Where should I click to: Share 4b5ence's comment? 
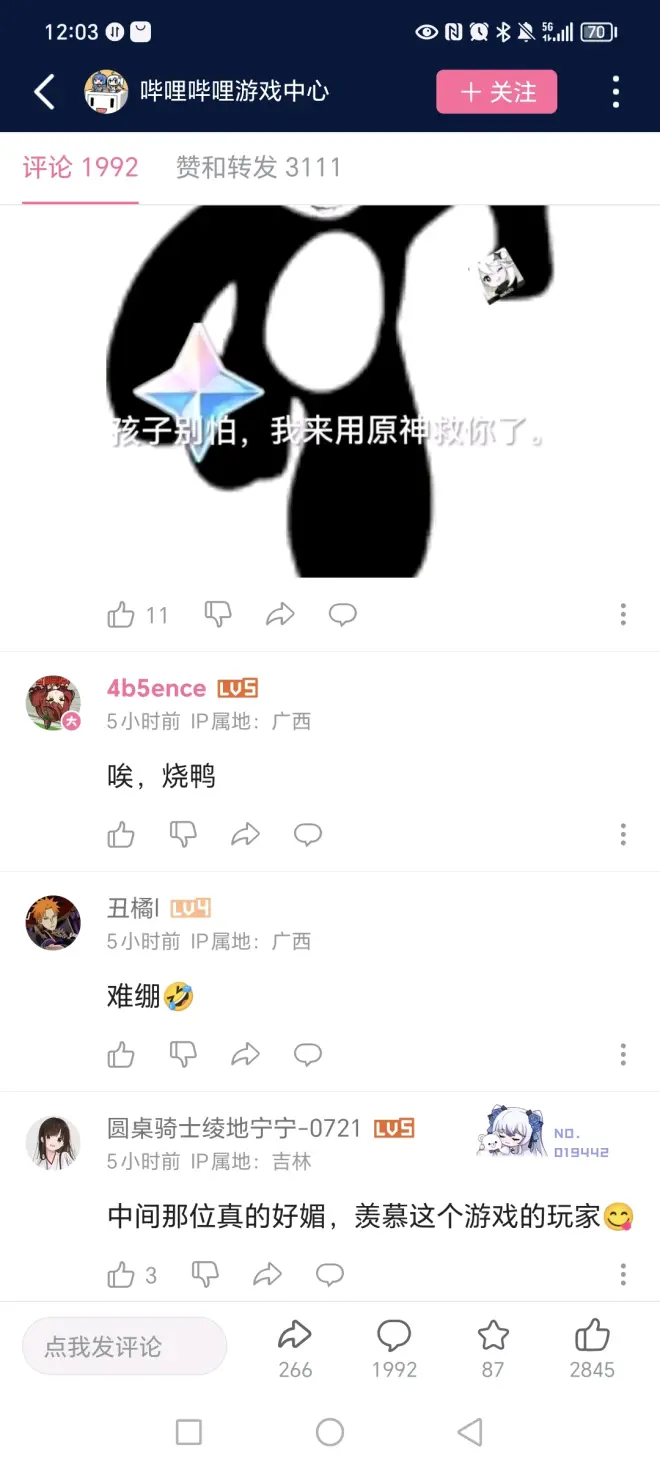[x=245, y=834]
